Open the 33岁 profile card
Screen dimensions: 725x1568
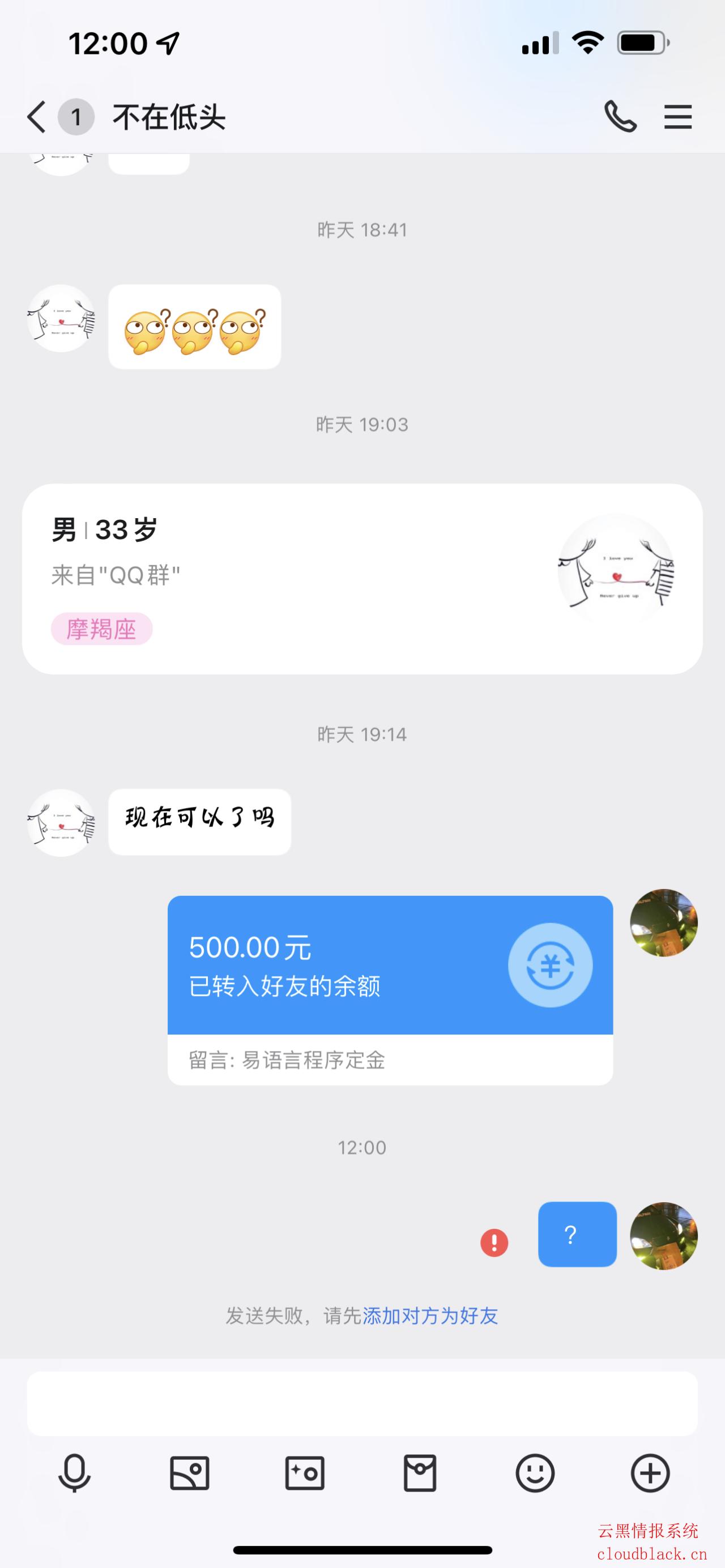pyautogui.click(x=362, y=578)
